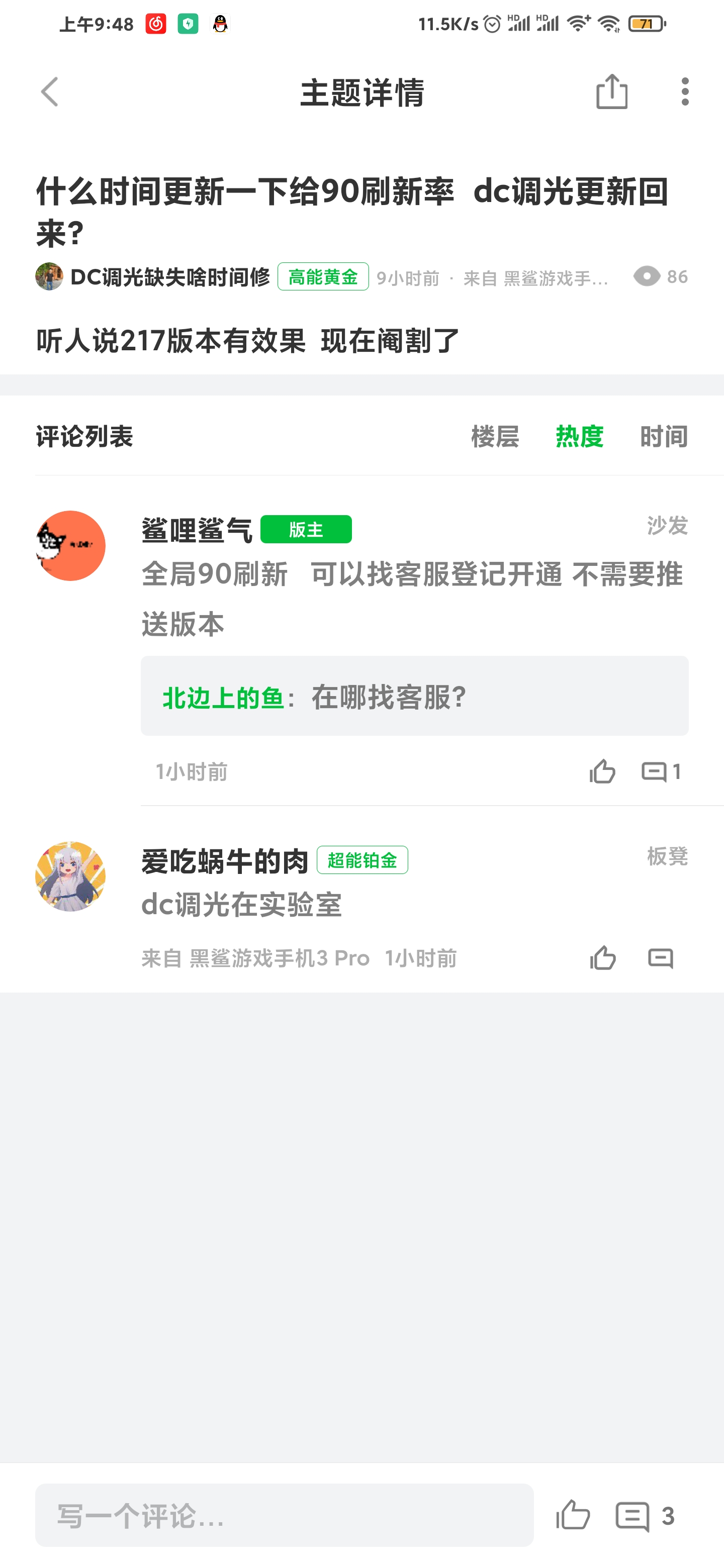Like 爱吃蜗牛的肉's comment

(x=602, y=958)
